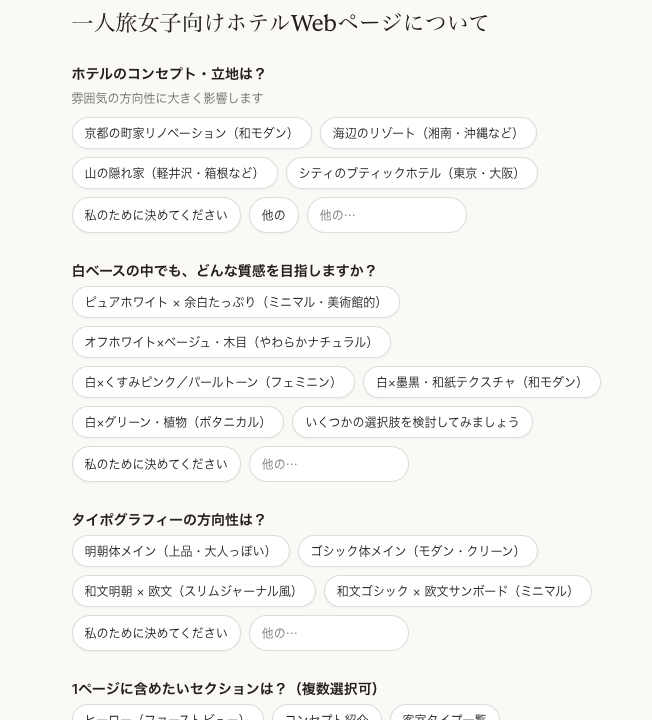This screenshot has height=720, width=652.
Task: Focus the 他の… text field under hotel concept
Action: tap(387, 215)
